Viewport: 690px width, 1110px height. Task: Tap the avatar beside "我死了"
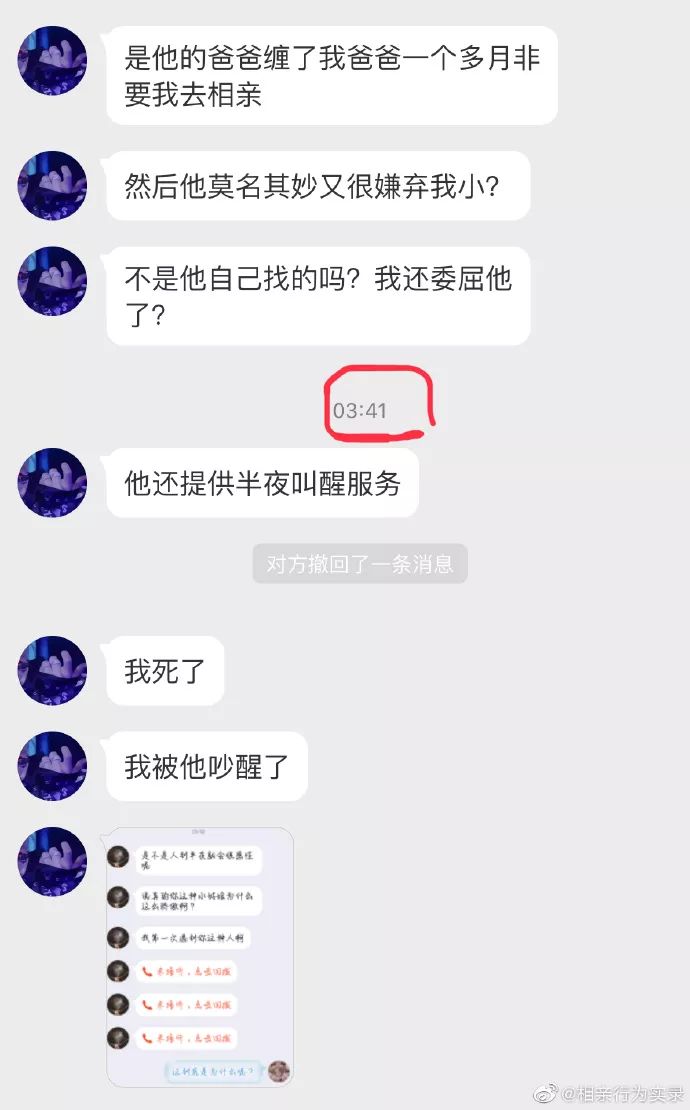(53, 670)
